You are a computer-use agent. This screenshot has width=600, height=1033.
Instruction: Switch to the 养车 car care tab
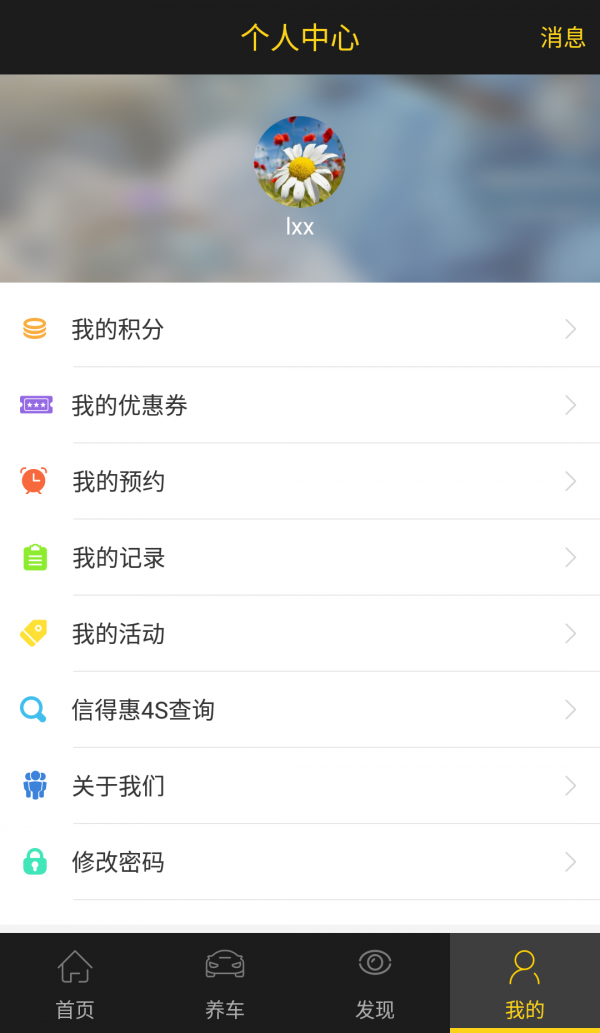(225, 983)
